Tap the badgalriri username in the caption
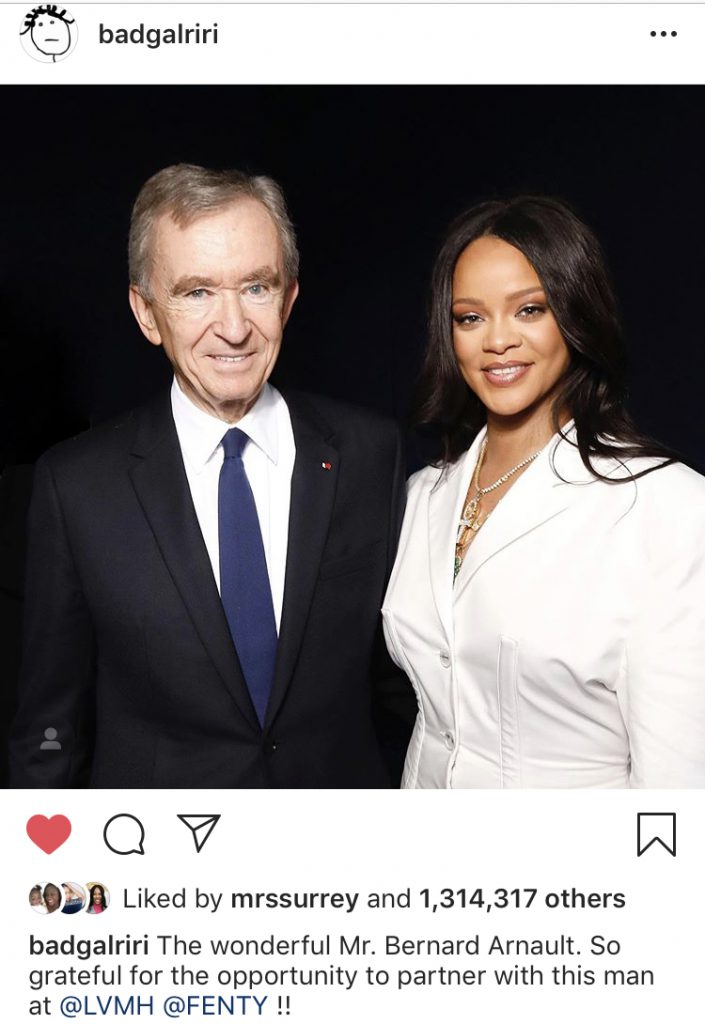The width and height of the screenshot is (705, 1024). [88, 945]
